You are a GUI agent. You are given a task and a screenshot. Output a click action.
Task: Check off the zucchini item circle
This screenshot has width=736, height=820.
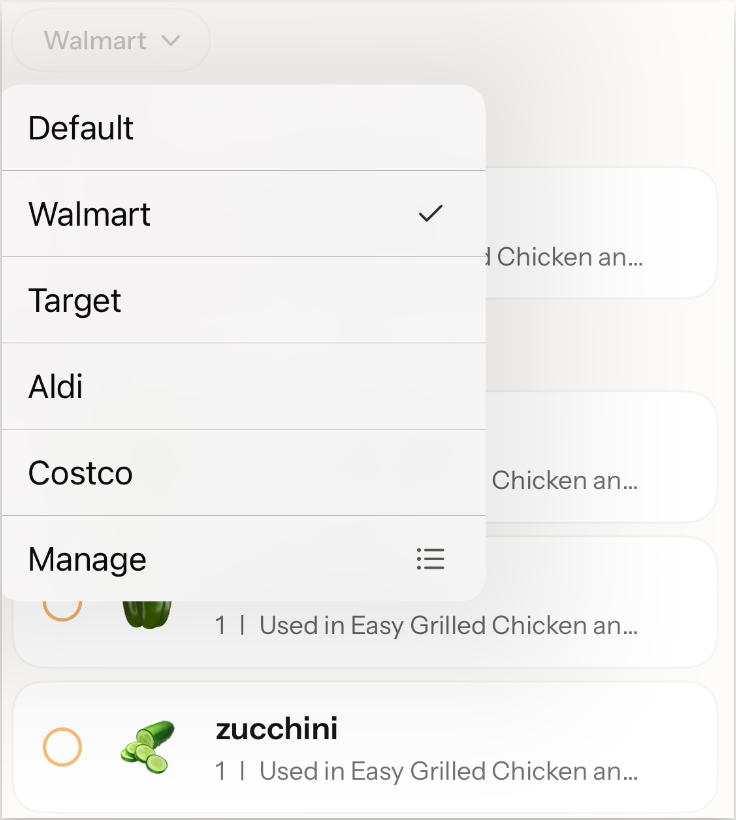[63, 747]
